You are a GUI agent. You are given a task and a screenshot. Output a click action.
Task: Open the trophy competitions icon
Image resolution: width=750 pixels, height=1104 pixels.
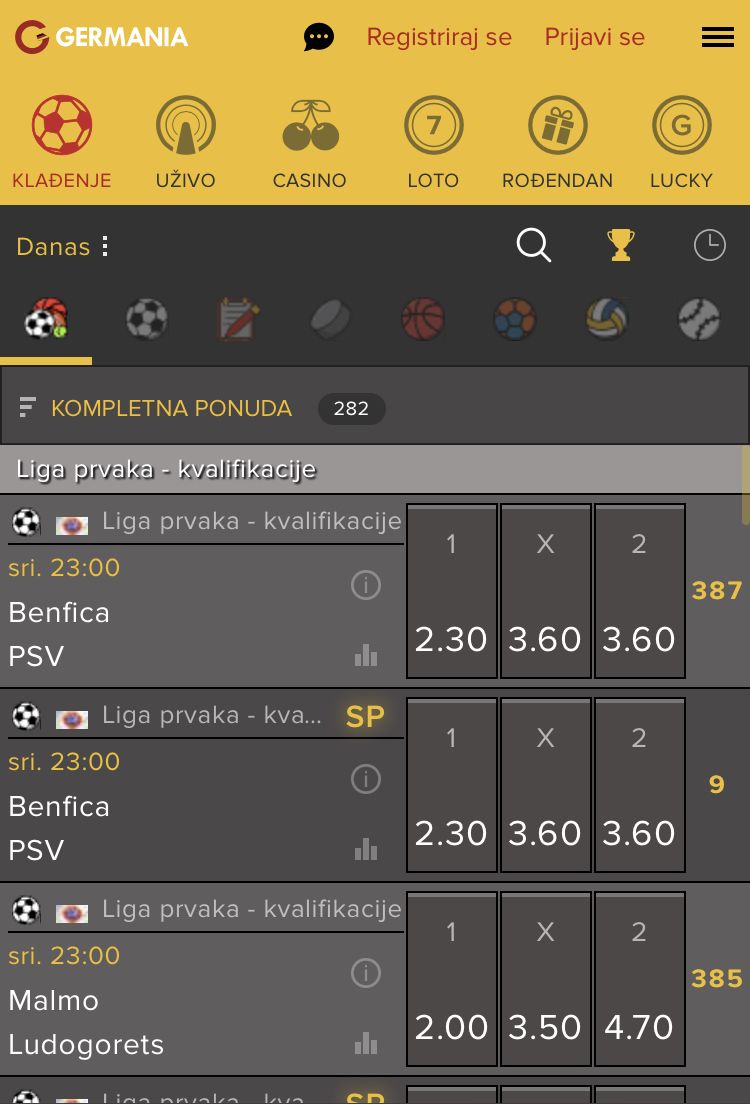pos(621,245)
